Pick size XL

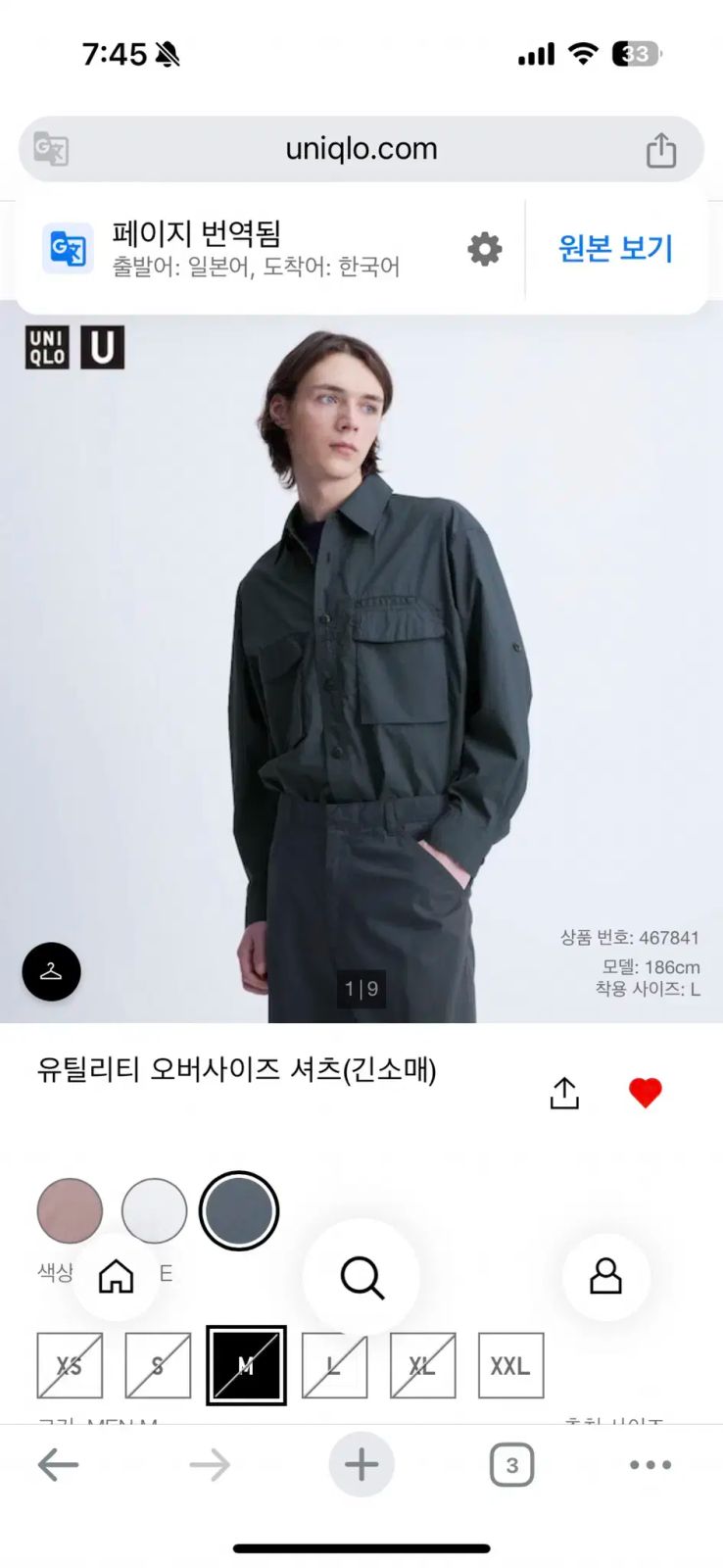pos(422,1365)
